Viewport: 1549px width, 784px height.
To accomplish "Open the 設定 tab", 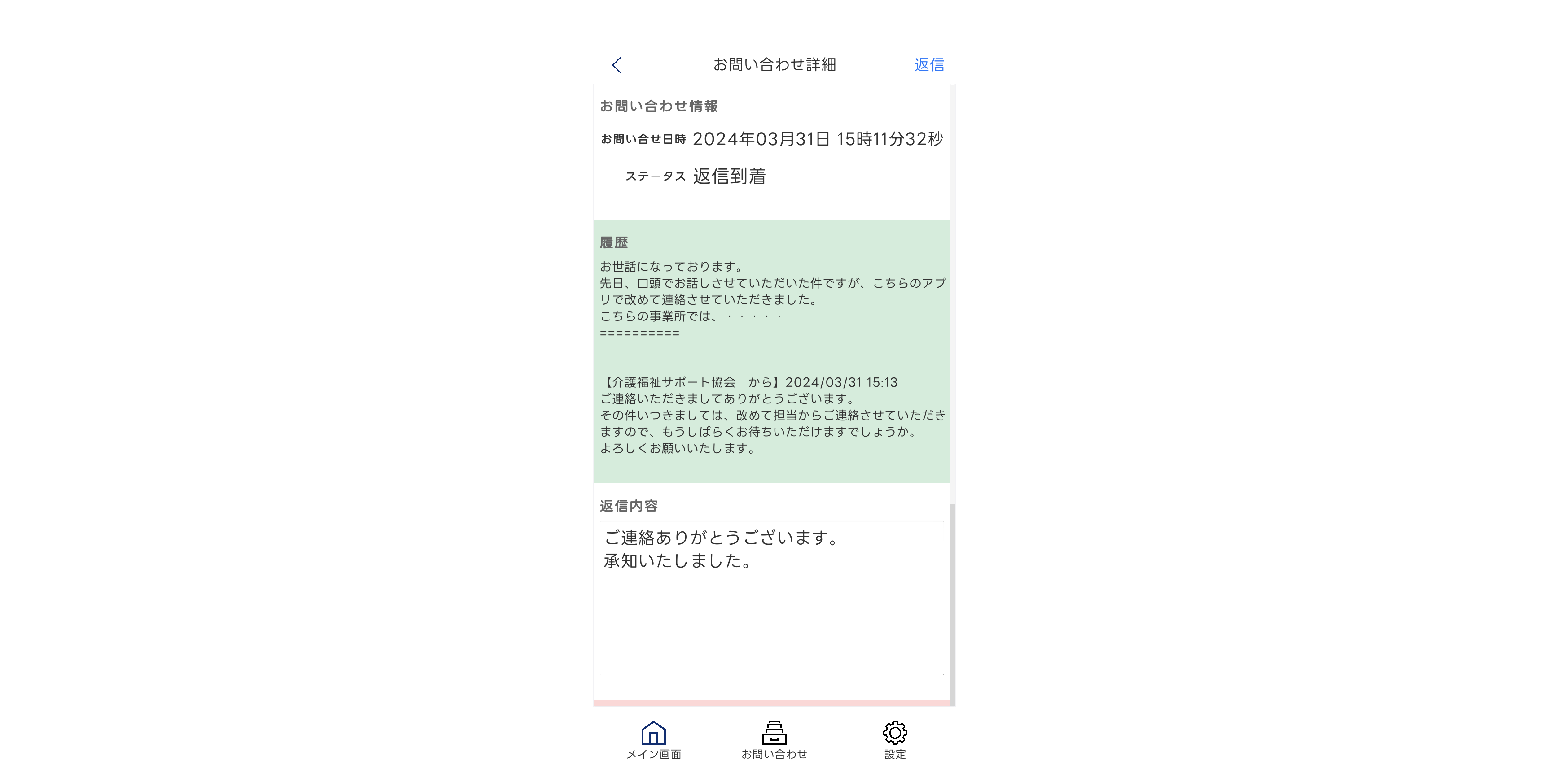I will point(894,740).
